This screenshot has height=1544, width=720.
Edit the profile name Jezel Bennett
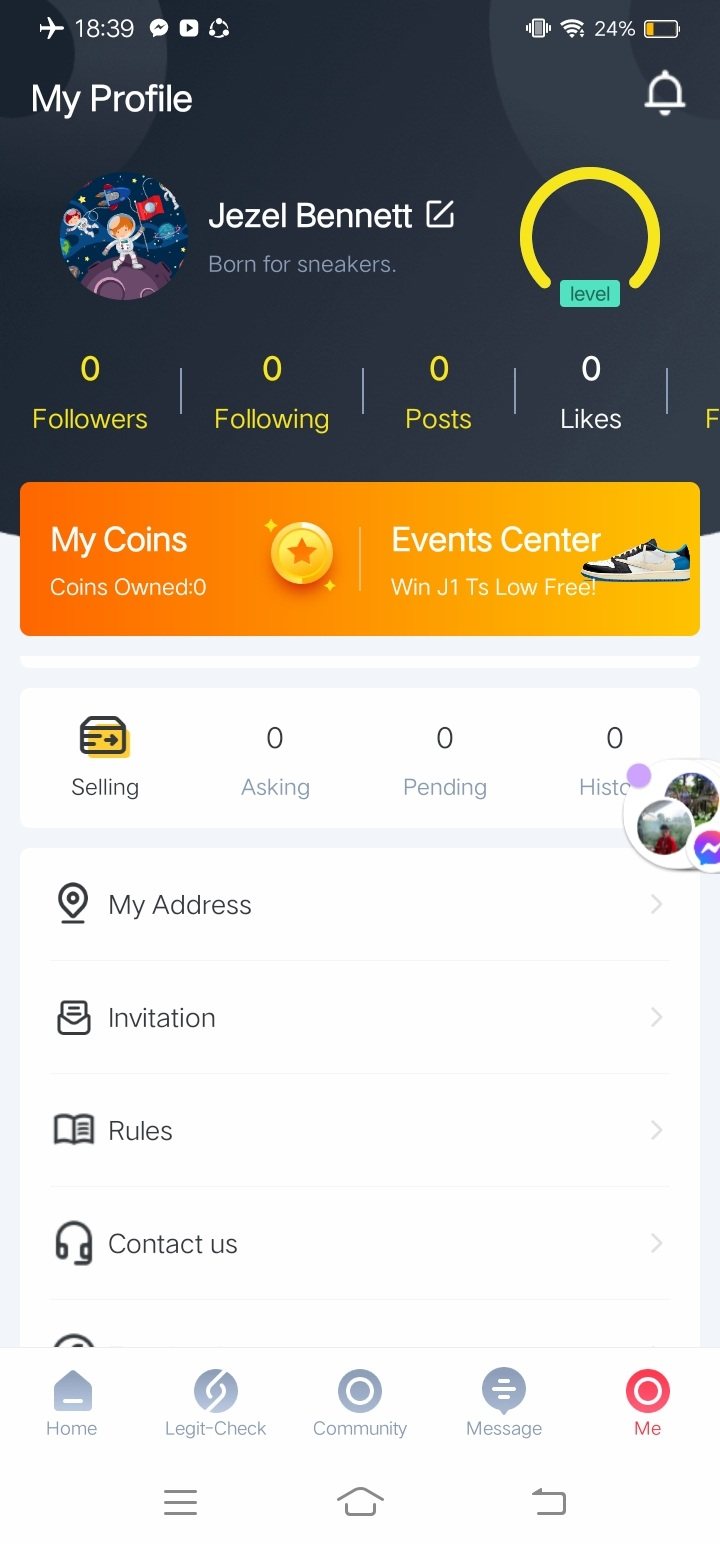coord(440,214)
